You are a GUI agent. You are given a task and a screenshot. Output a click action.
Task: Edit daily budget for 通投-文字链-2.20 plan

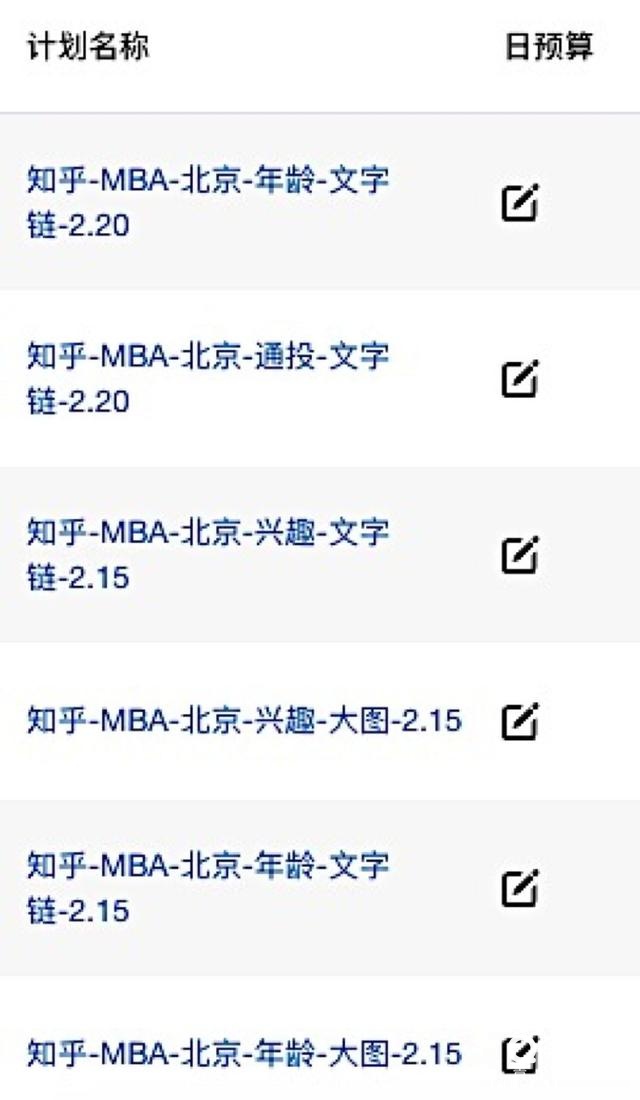(x=519, y=378)
